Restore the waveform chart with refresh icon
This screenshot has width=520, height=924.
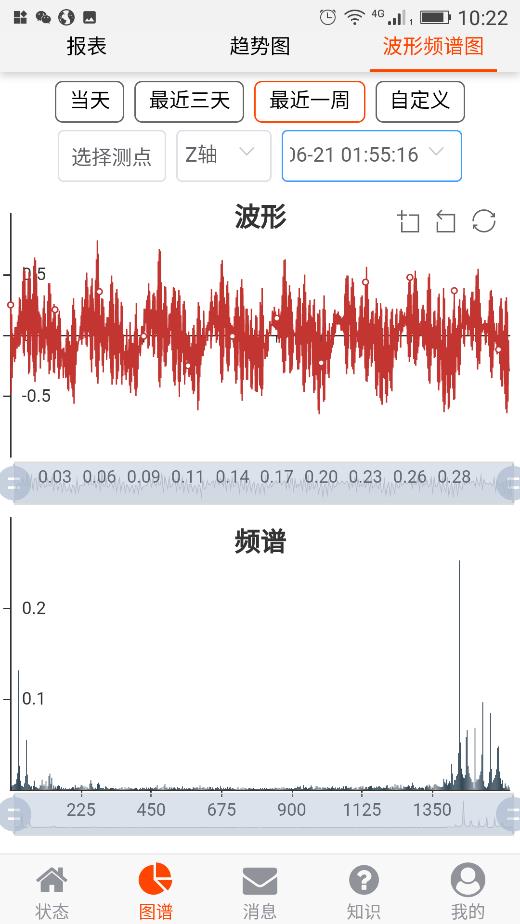(x=484, y=222)
